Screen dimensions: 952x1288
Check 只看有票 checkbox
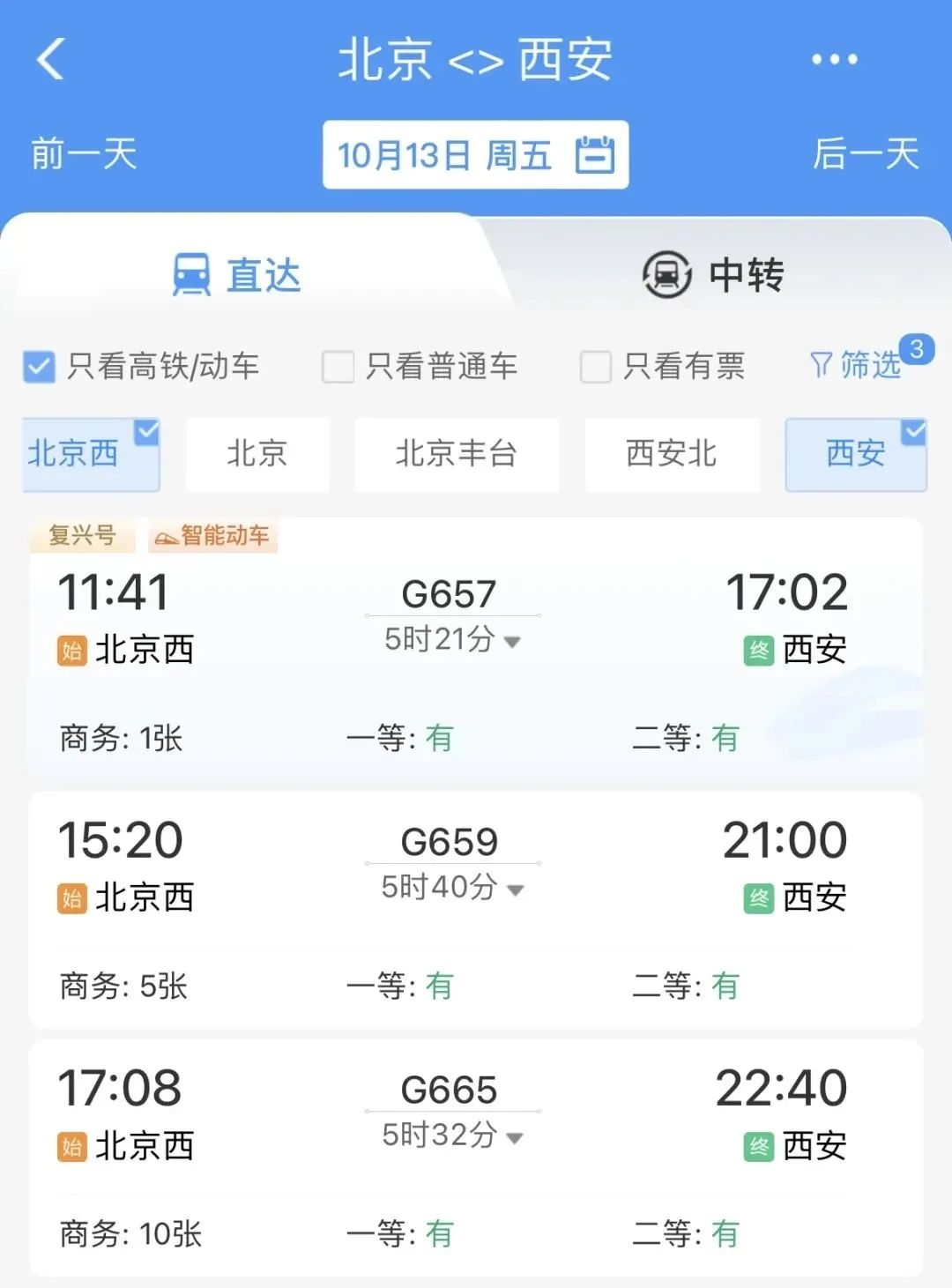[596, 367]
